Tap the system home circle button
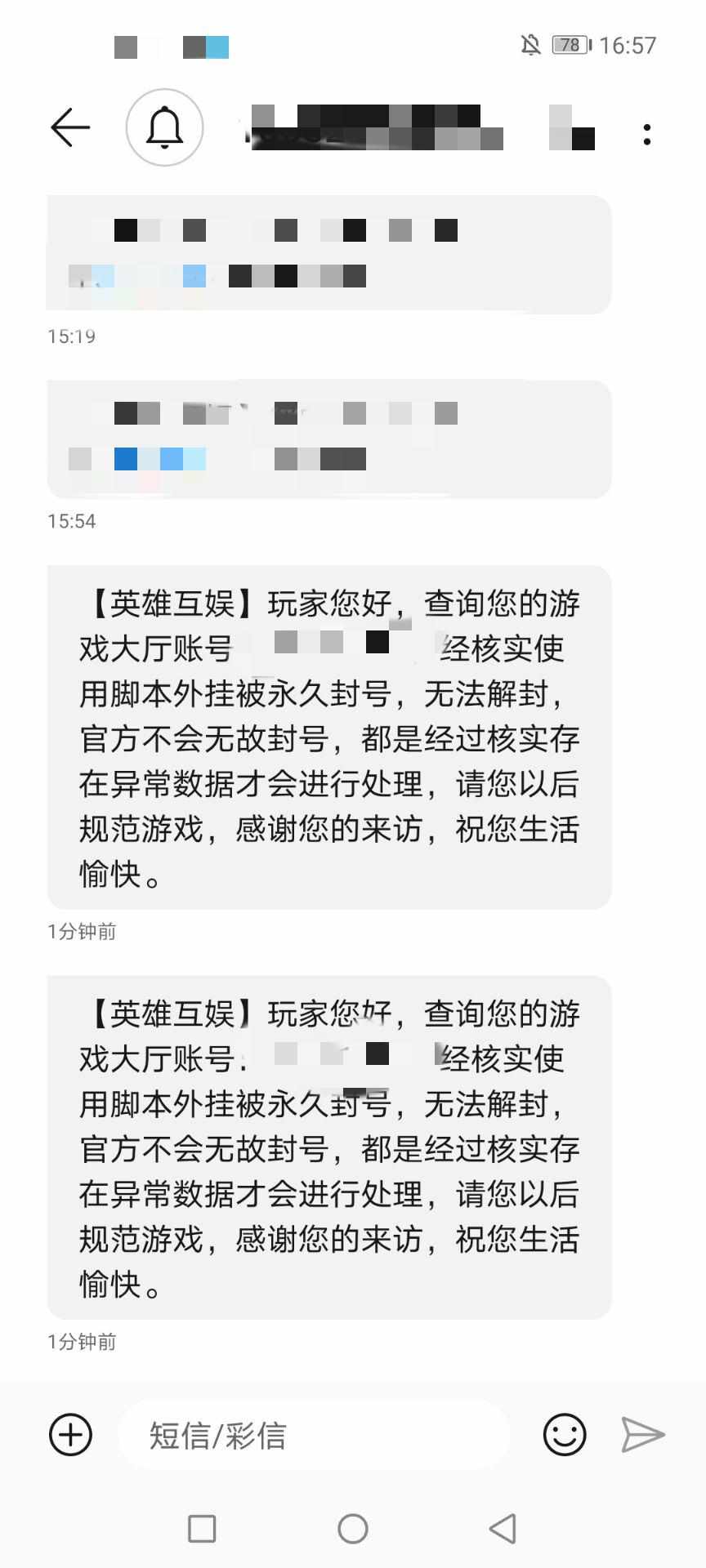Screen dimensions: 706x1568 pyautogui.click(x=353, y=1528)
